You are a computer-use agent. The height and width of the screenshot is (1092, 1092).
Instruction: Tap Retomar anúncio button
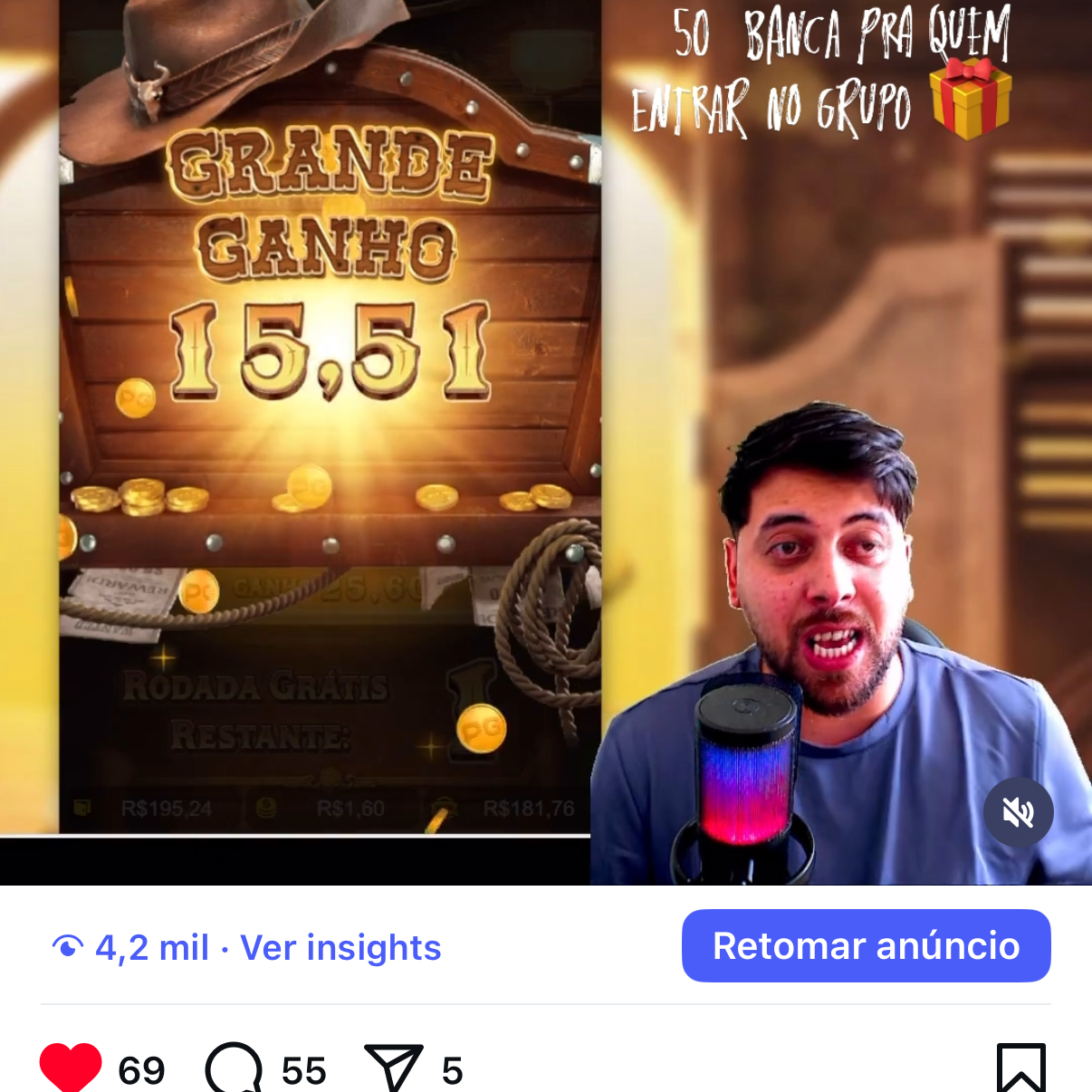coord(866,946)
